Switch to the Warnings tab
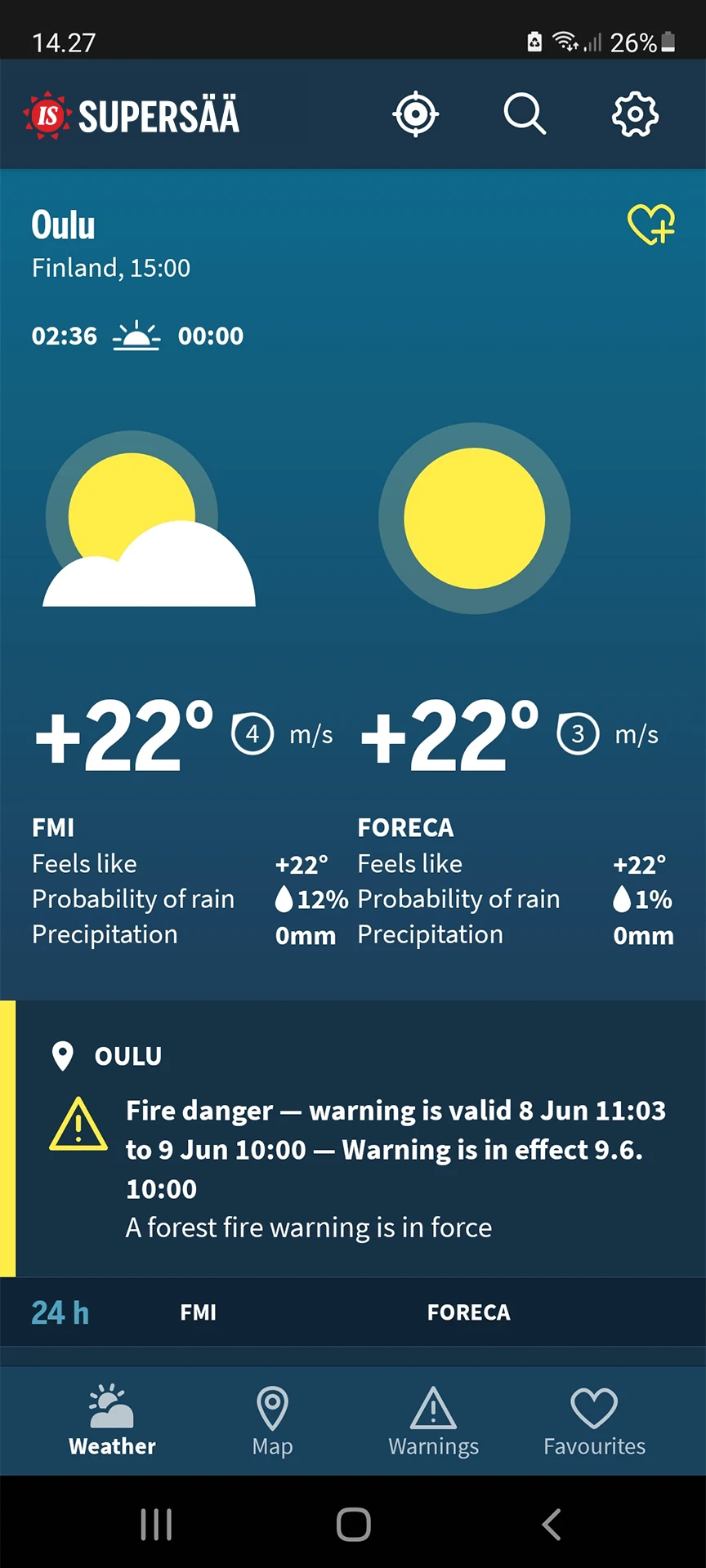The height and width of the screenshot is (1568, 706). pyautogui.click(x=433, y=1421)
